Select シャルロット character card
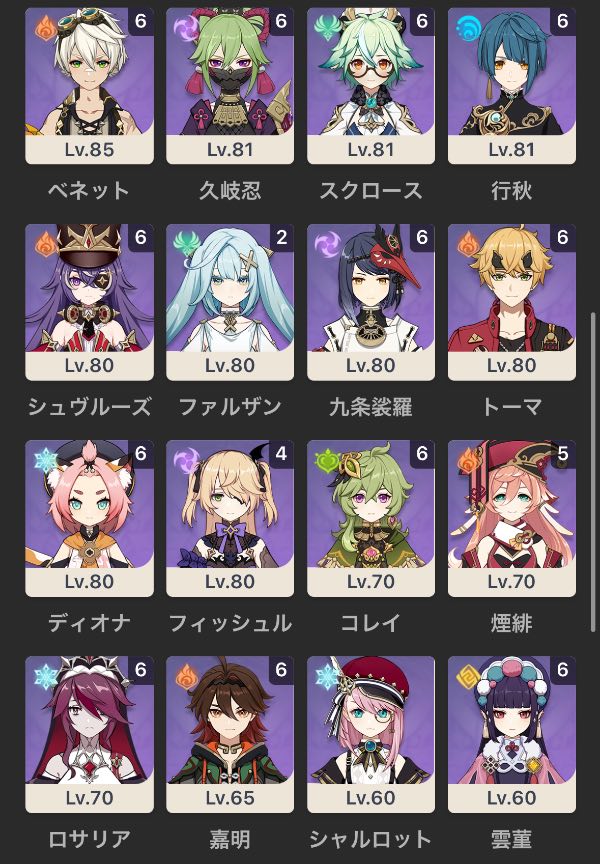The height and width of the screenshot is (864, 600). point(371,734)
